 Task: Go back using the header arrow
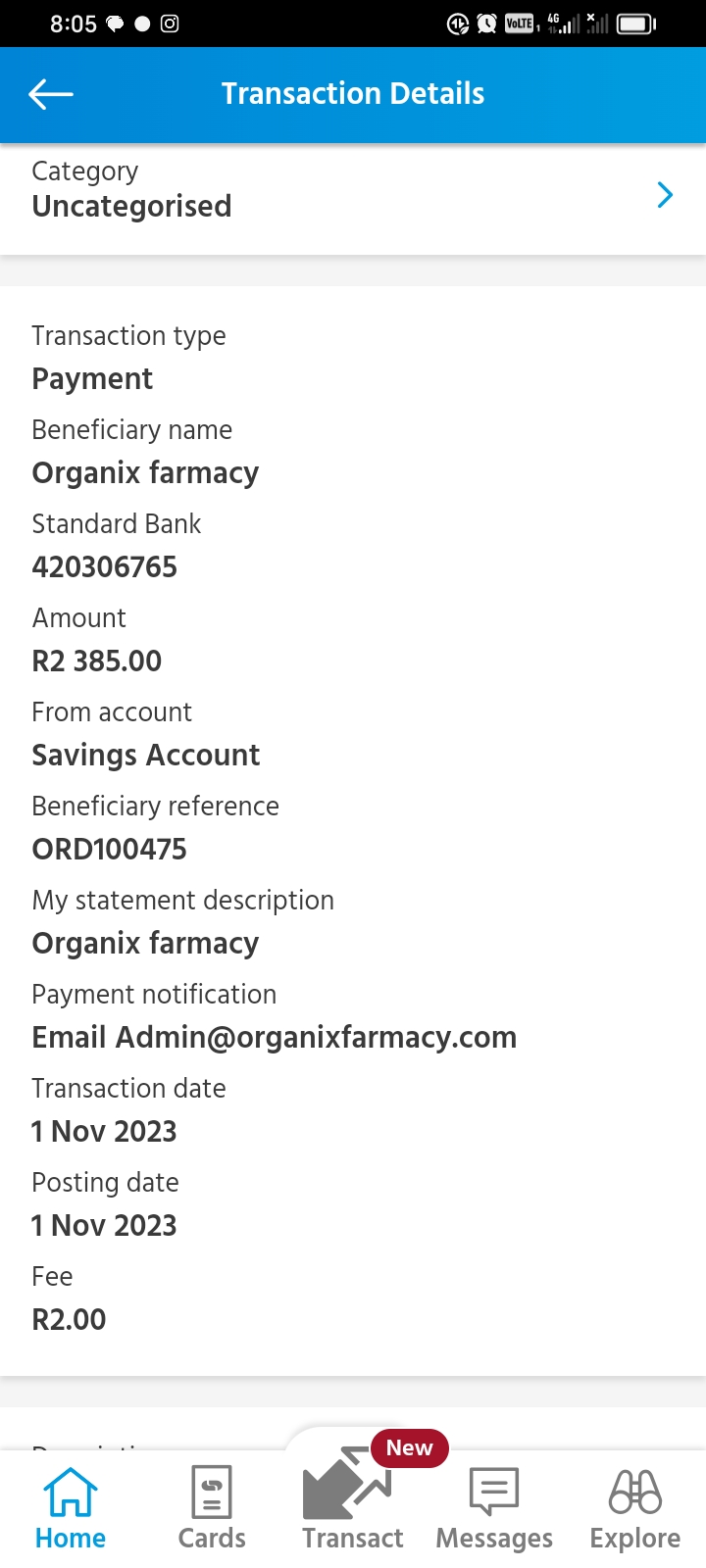coord(51,94)
